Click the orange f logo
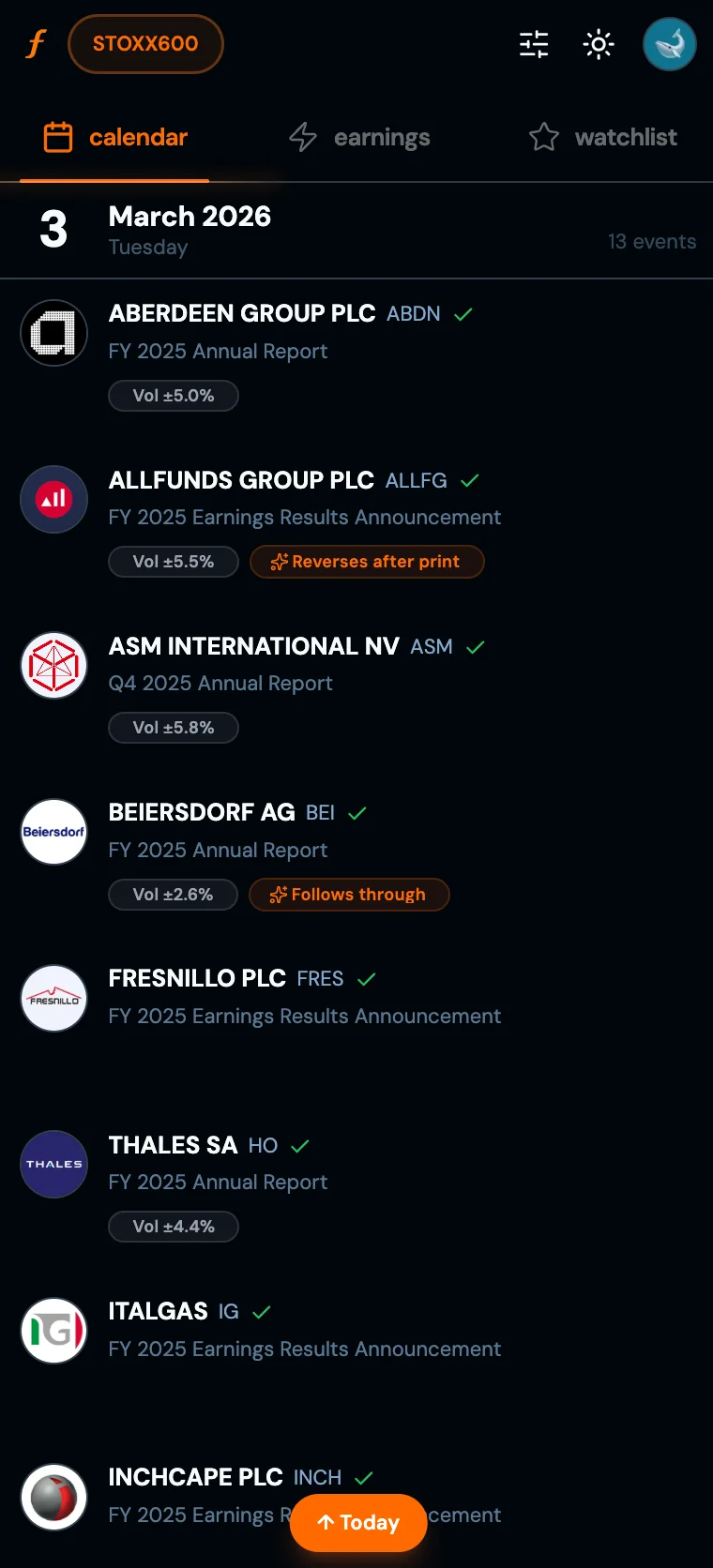Image resolution: width=713 pixels, height=1568 pixels. coord(35,43)
